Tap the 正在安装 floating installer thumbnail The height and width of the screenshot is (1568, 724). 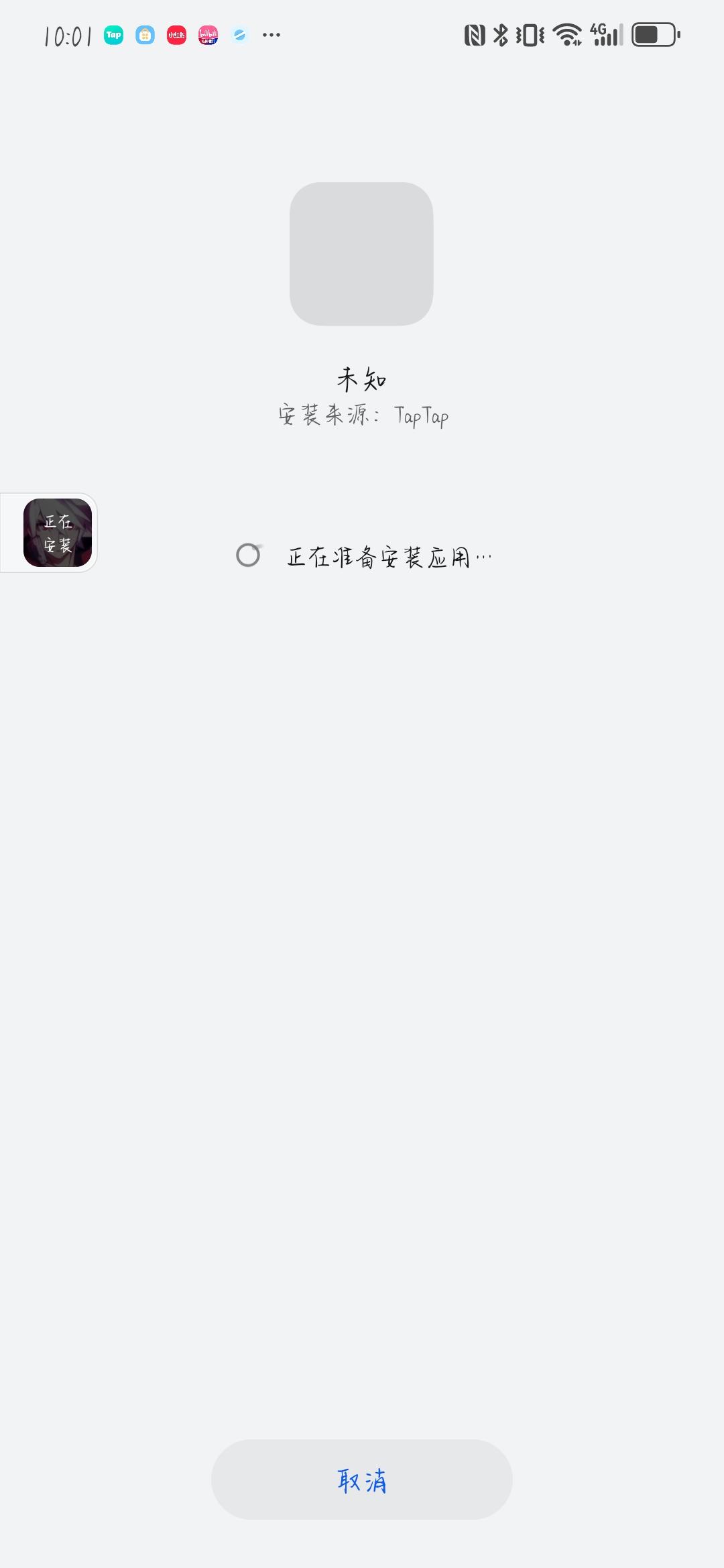click(x=57, y=533)
